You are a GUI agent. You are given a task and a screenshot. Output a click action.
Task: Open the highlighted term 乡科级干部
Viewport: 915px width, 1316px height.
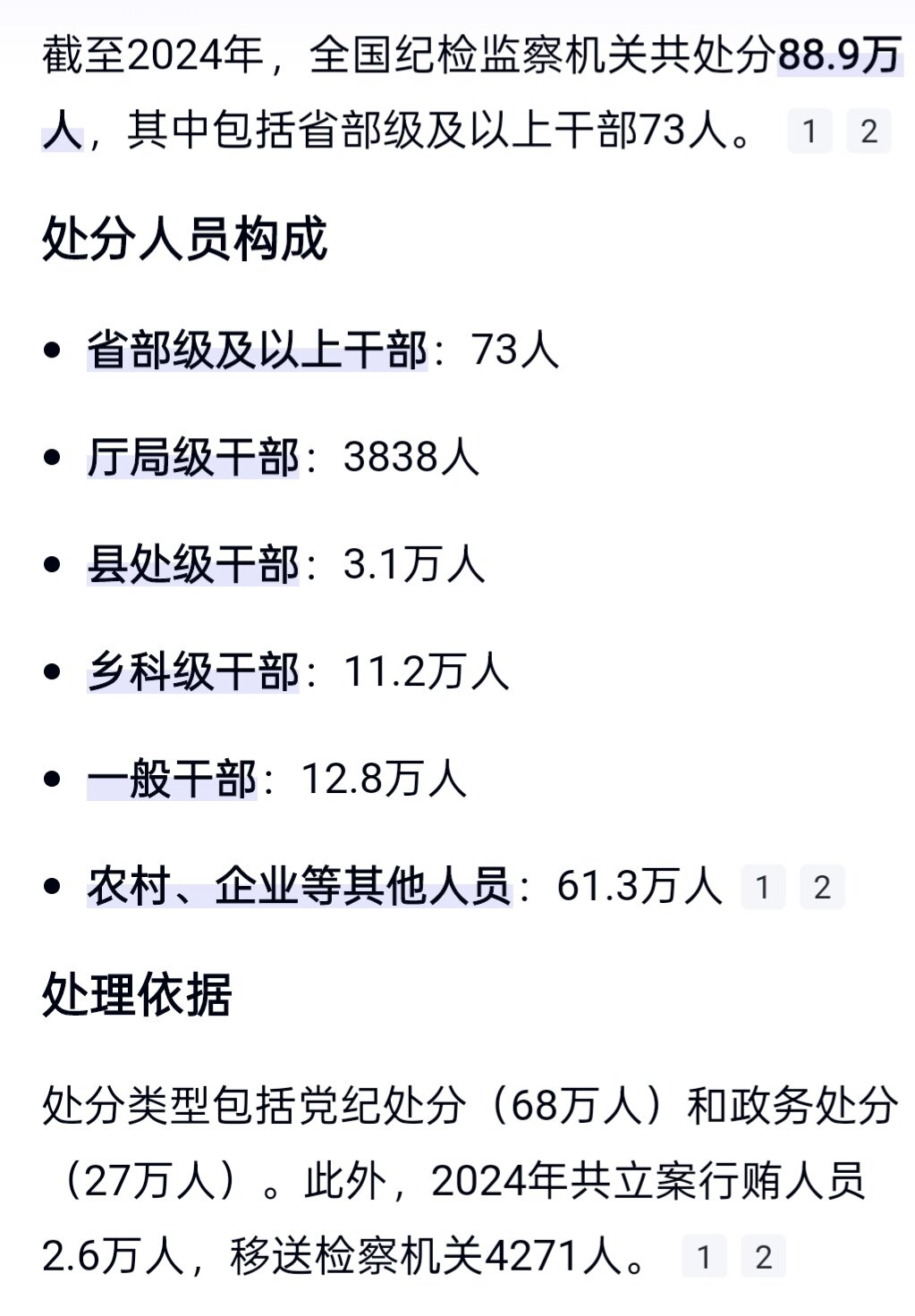pyautogui.click(x=193, y=672)
